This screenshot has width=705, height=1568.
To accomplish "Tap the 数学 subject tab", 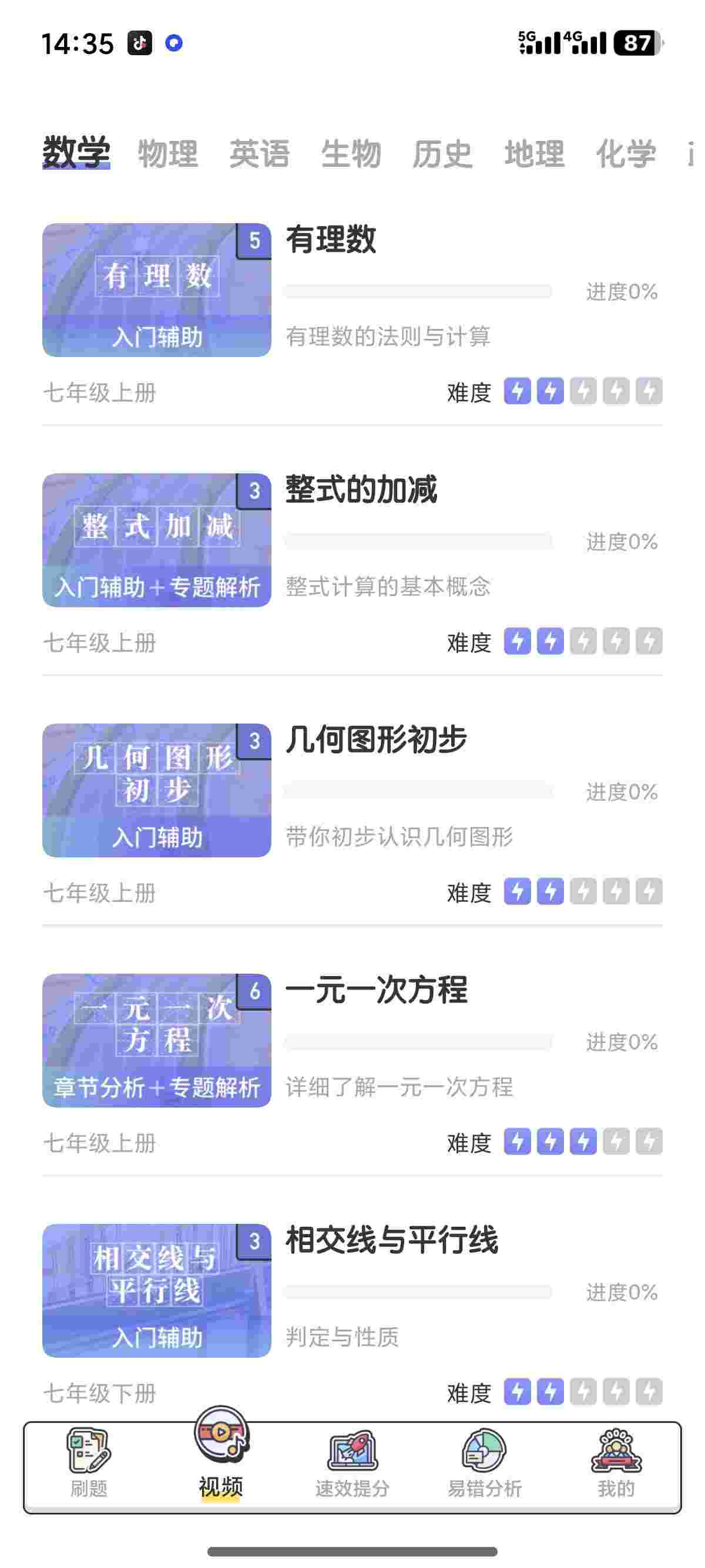I will [76, 152].
